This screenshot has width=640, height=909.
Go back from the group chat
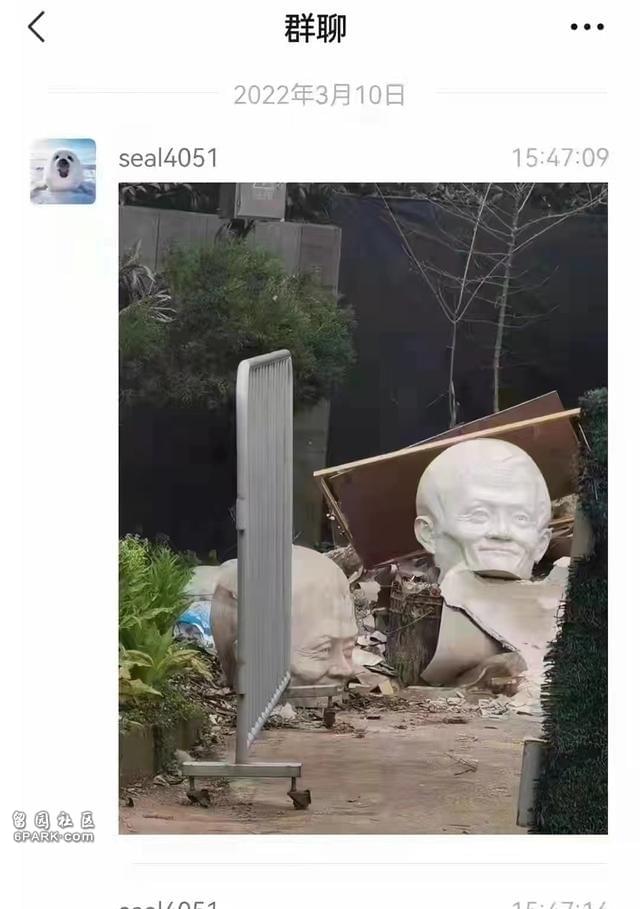coord(37,27)
